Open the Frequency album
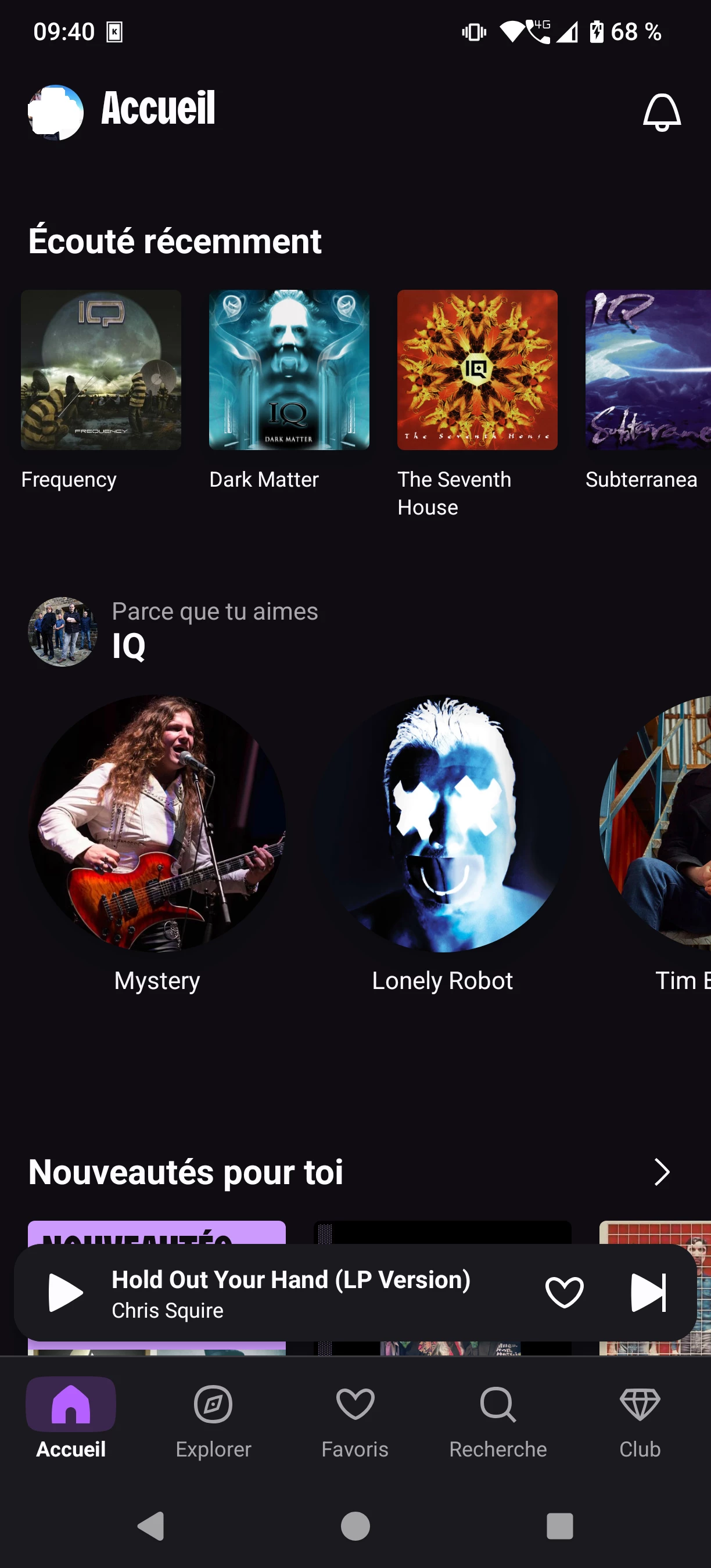Viewport: 711px width, 1568px height. tap(101, 369)
